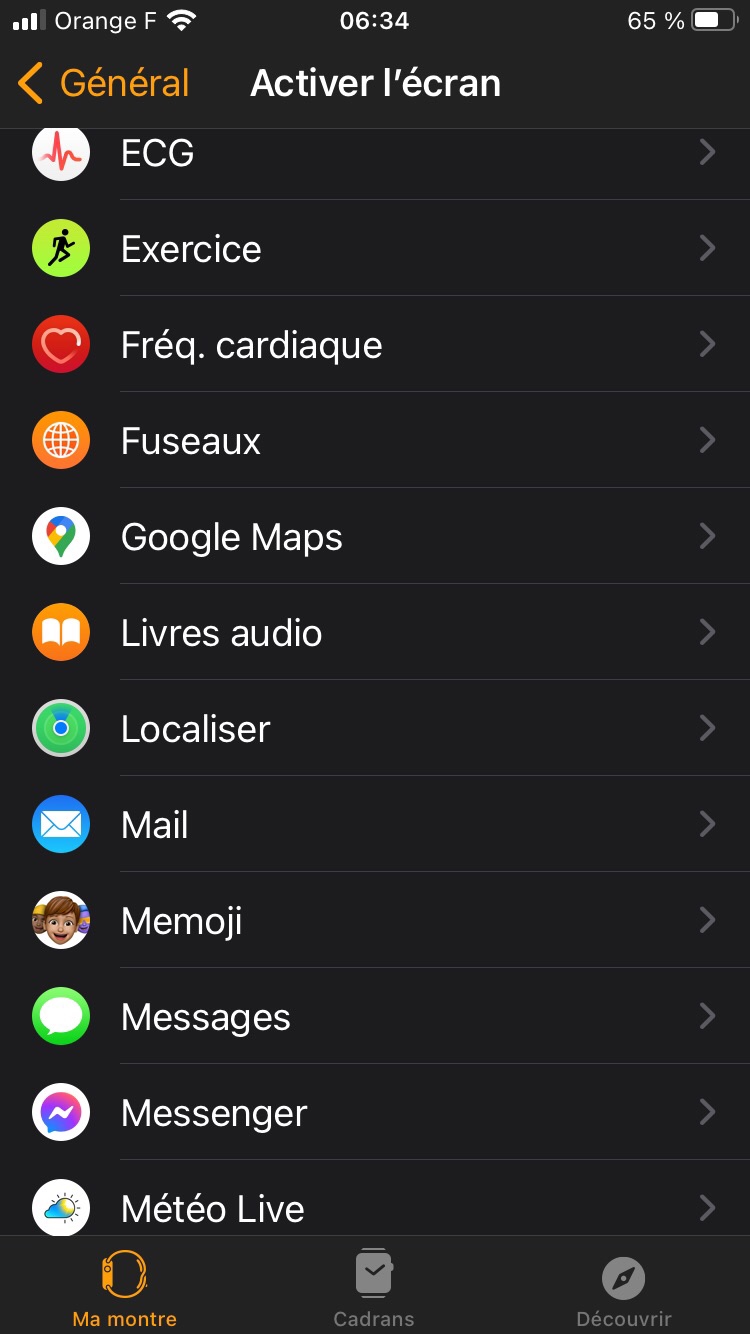Open Mail settings
The image size is (750, 1334).
tap(375, 825)
